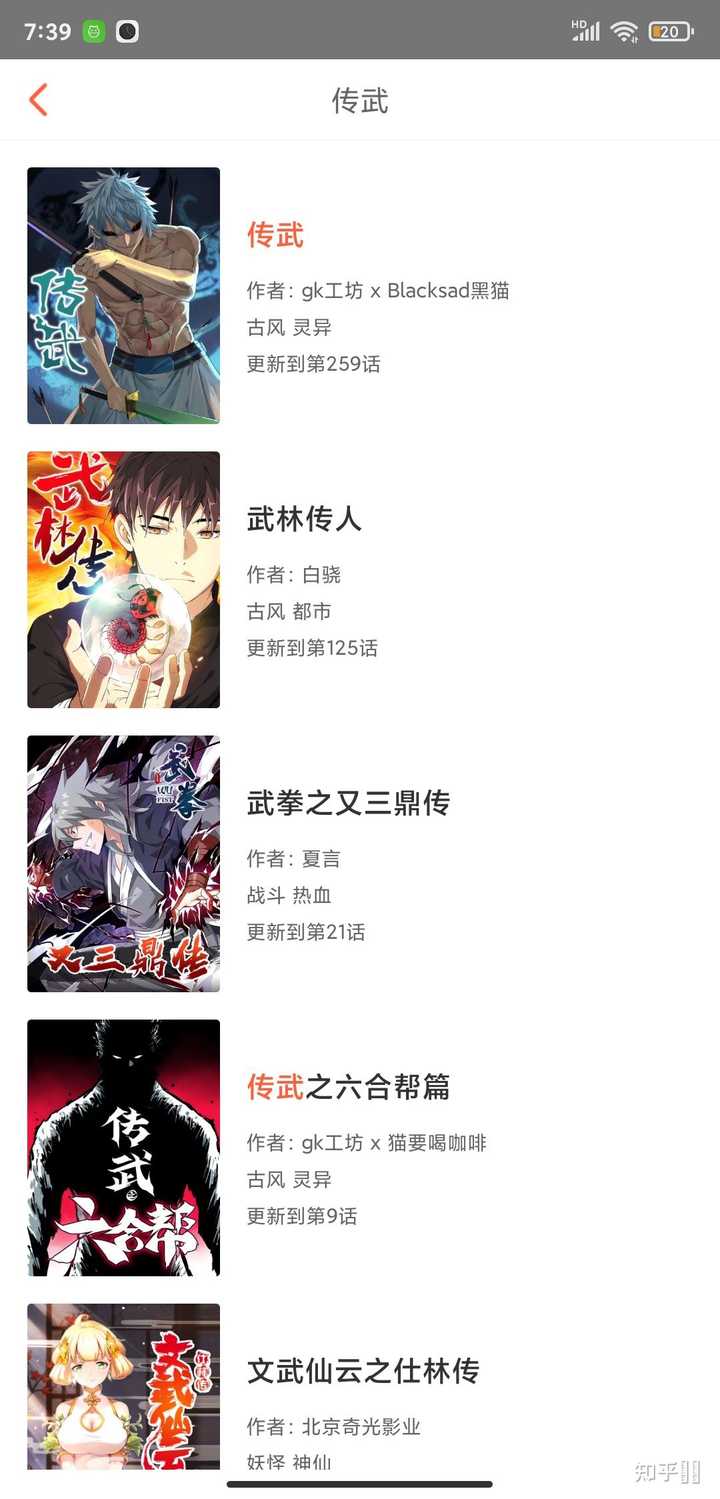Screen dimensions: 720x1499
Task: Open the comic 文武仙云之仕林传
Action: pyautogui.click(x=362, y=1370)
